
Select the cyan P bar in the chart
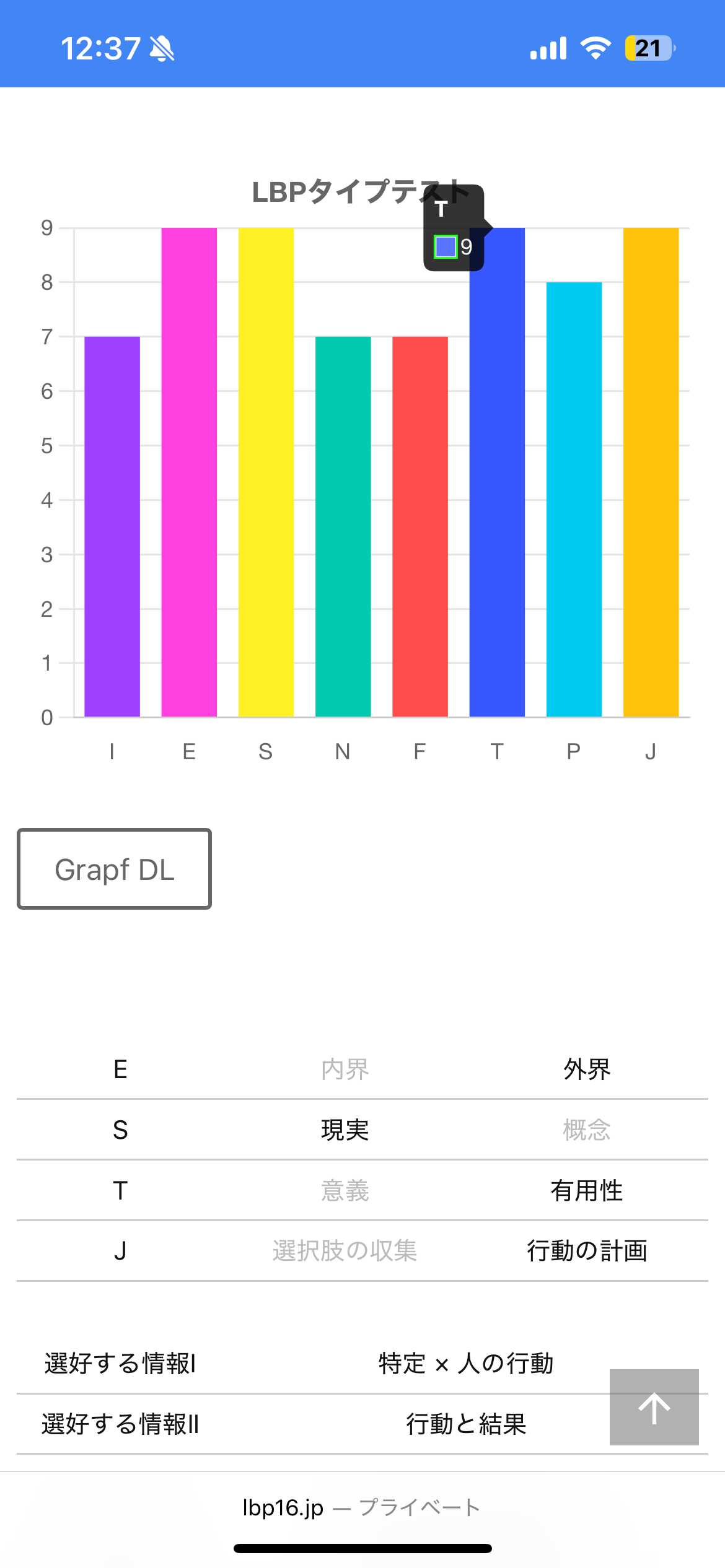point(574,500)
